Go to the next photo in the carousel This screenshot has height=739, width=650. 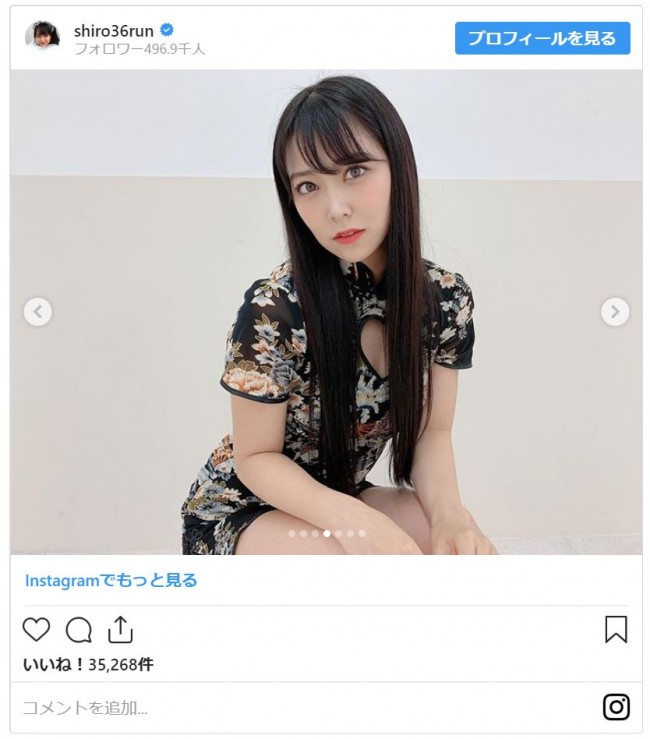pyautogui.click(x=614, y=312)
